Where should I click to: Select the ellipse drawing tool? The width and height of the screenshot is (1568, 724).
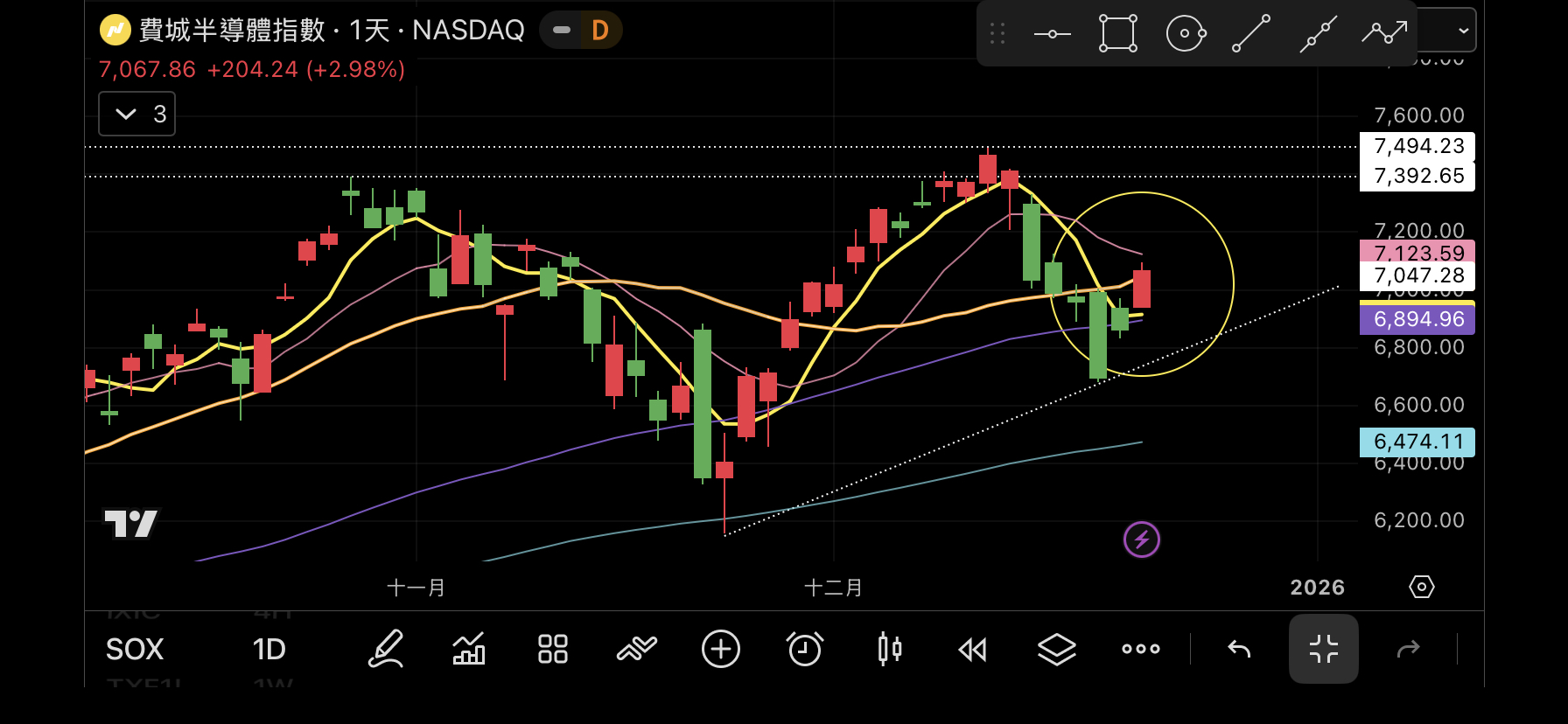click(1186, 33)
